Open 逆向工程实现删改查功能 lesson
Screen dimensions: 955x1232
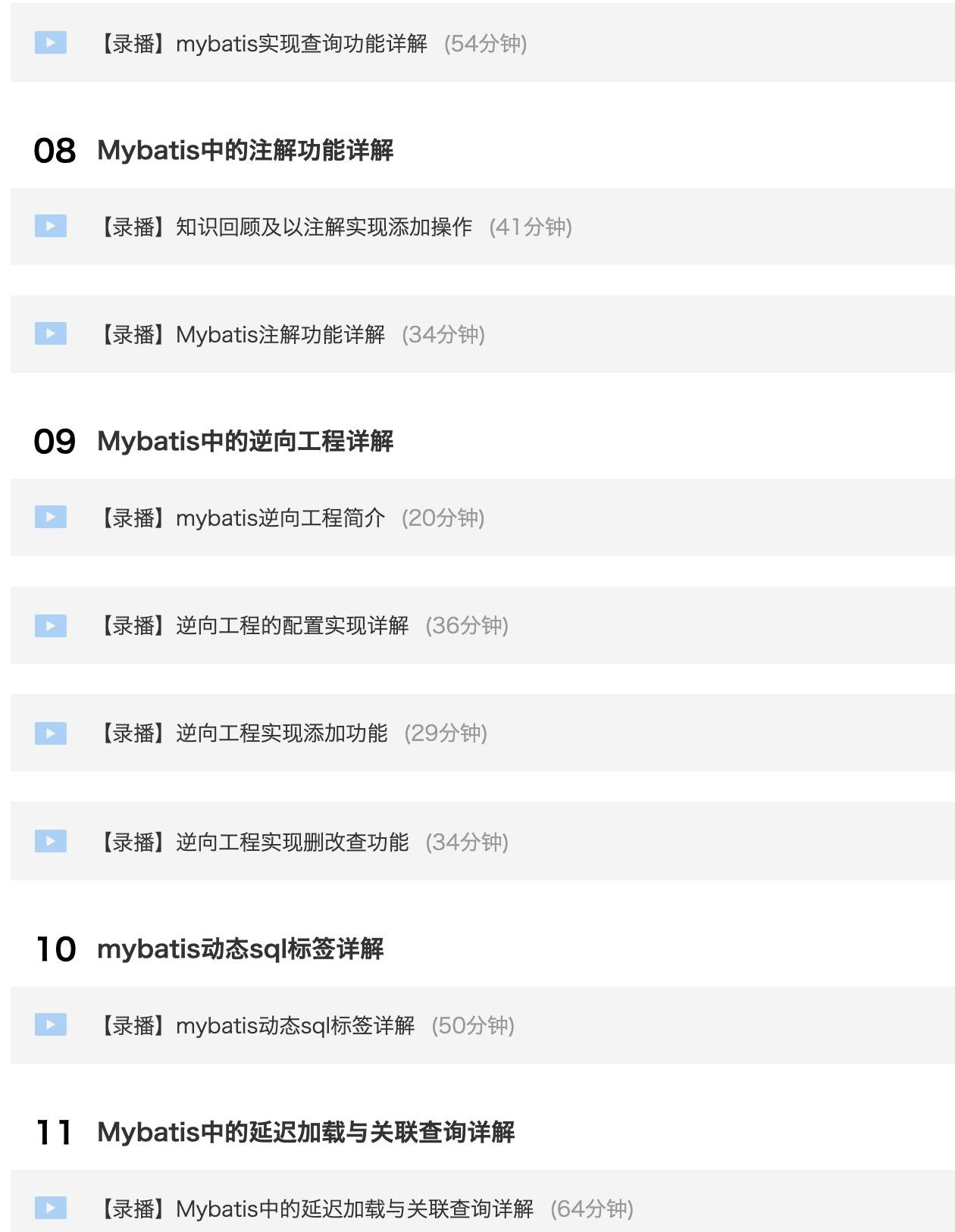pyautogui.click(x=293, y=842)
